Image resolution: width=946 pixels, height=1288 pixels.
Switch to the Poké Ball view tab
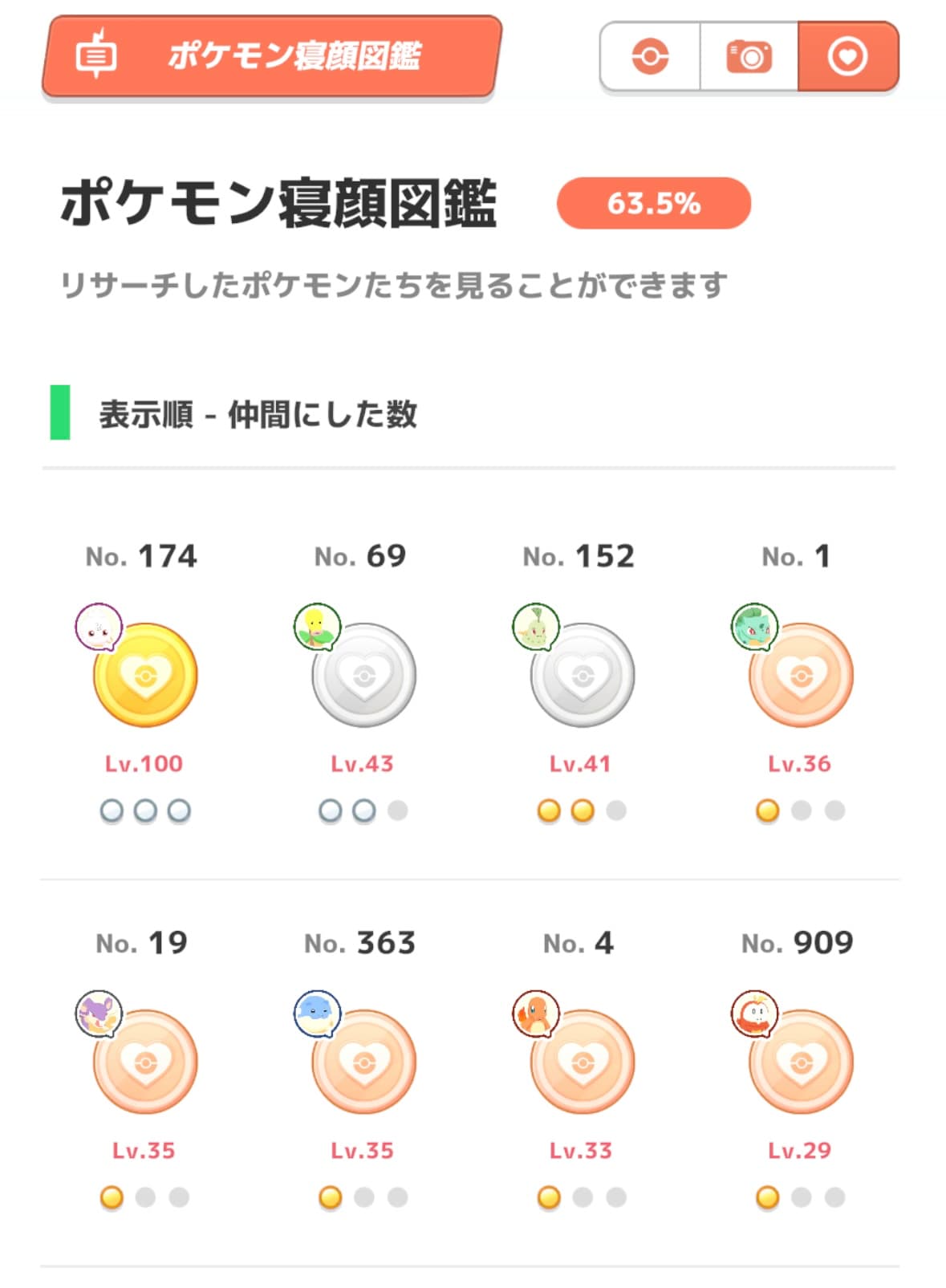(650, 57)
